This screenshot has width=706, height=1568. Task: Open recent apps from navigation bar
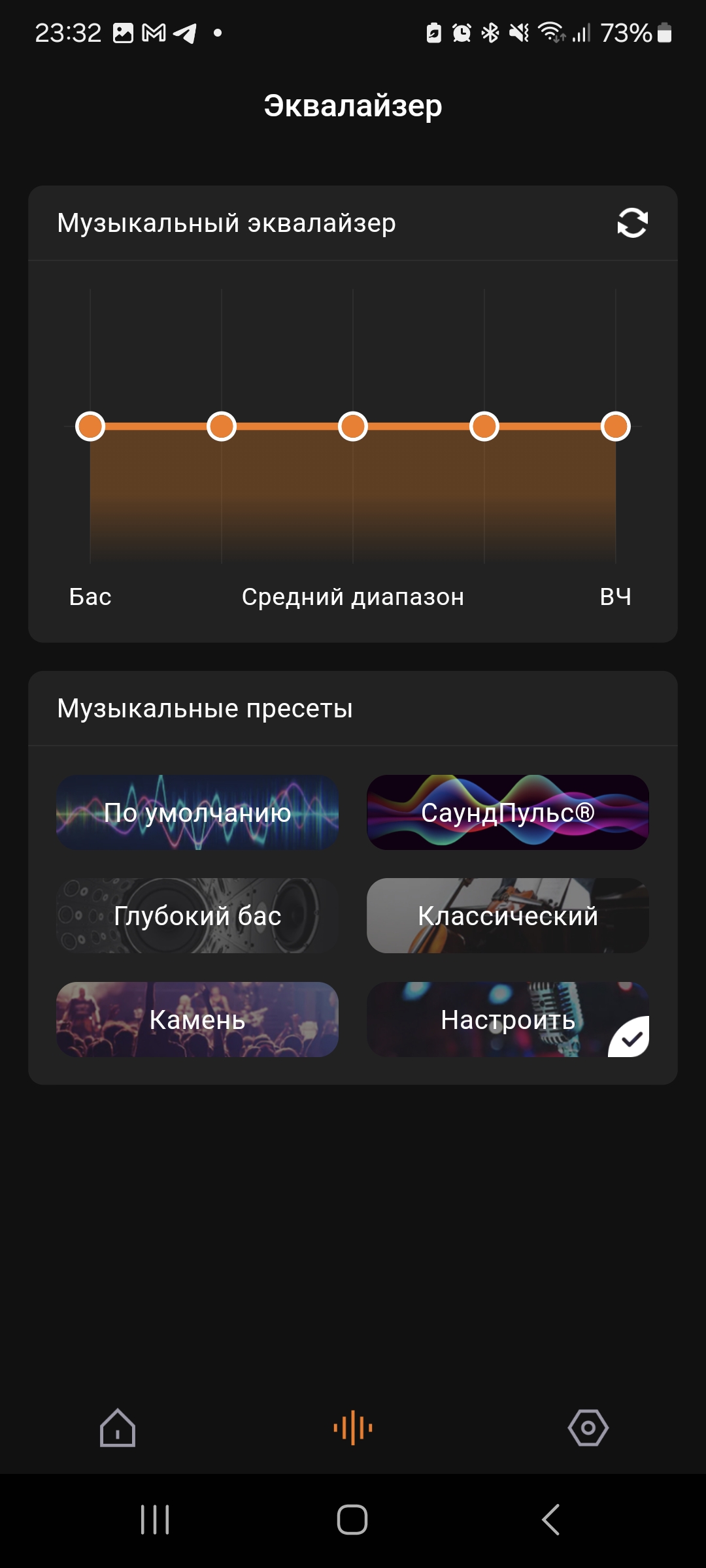(x=155, y=1520)
